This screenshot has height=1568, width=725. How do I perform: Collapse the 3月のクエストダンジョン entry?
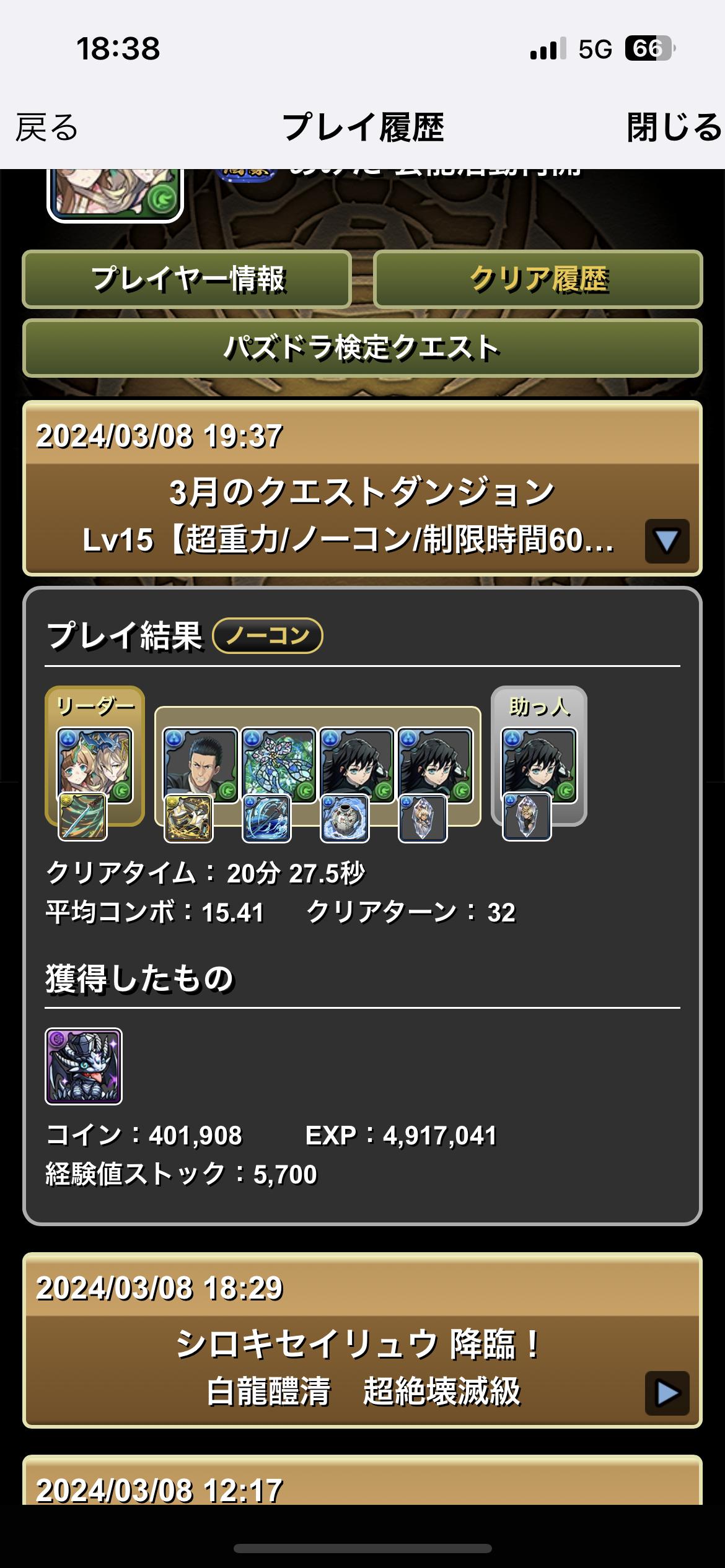pyautogui.click(x=667, y=541)
